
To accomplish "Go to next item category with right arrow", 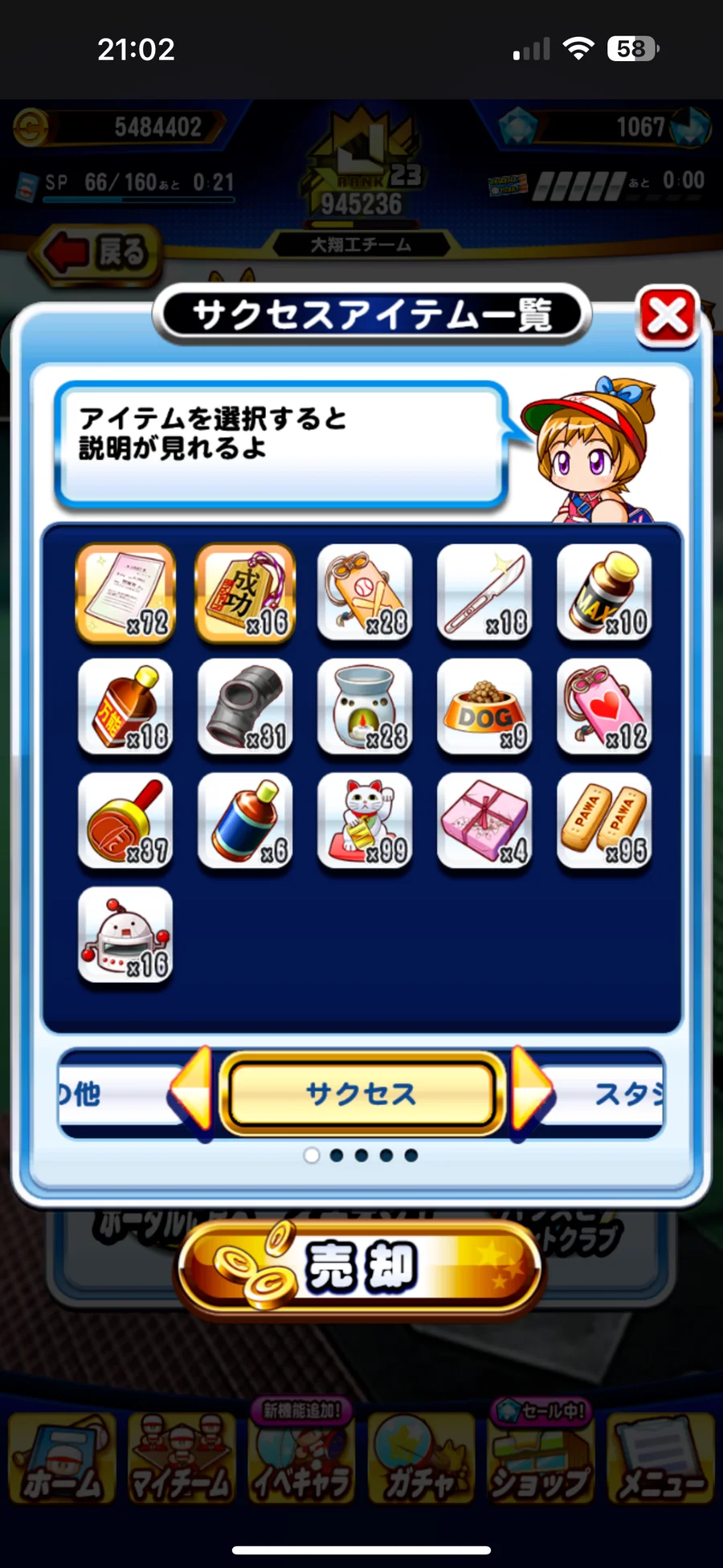I will [531, 1092].
